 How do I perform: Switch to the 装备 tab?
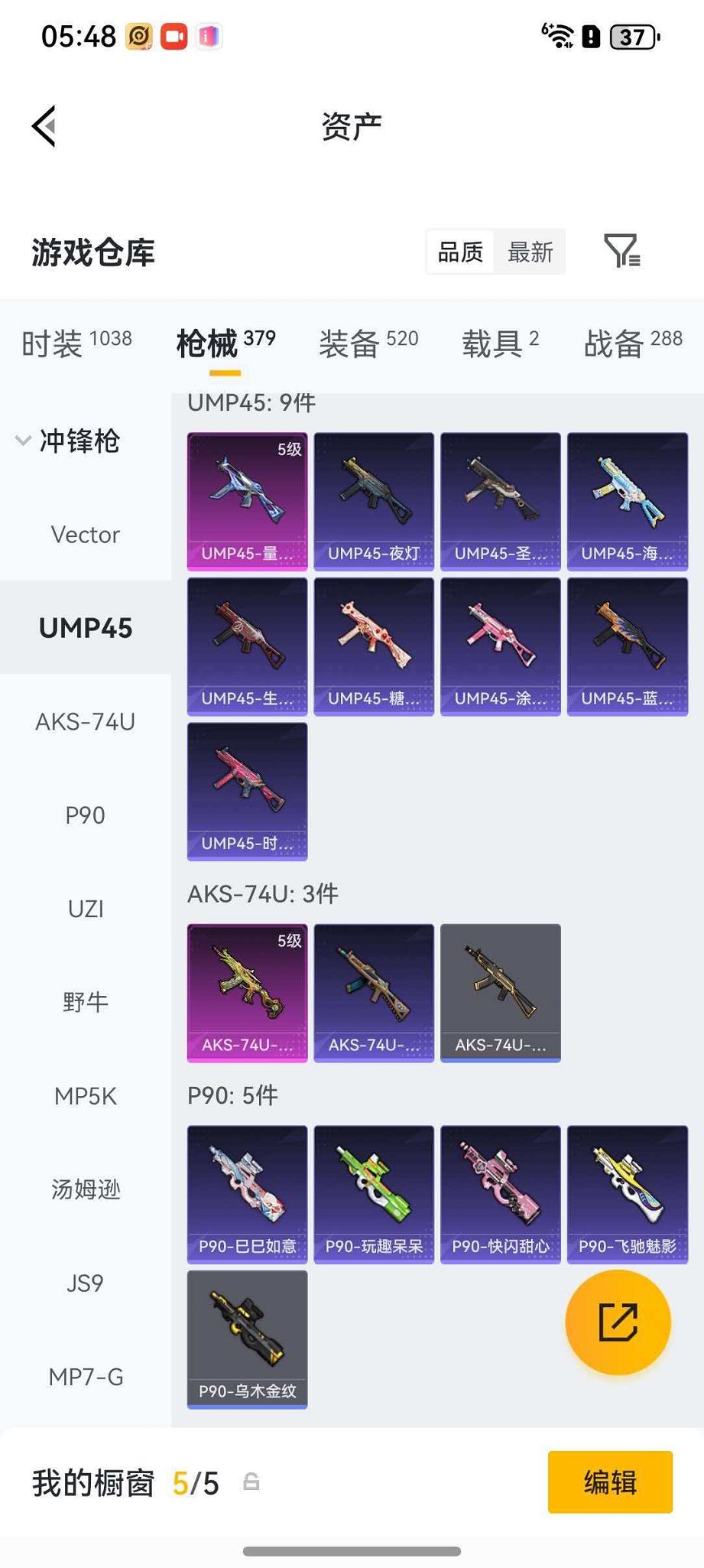click(368, 343)
